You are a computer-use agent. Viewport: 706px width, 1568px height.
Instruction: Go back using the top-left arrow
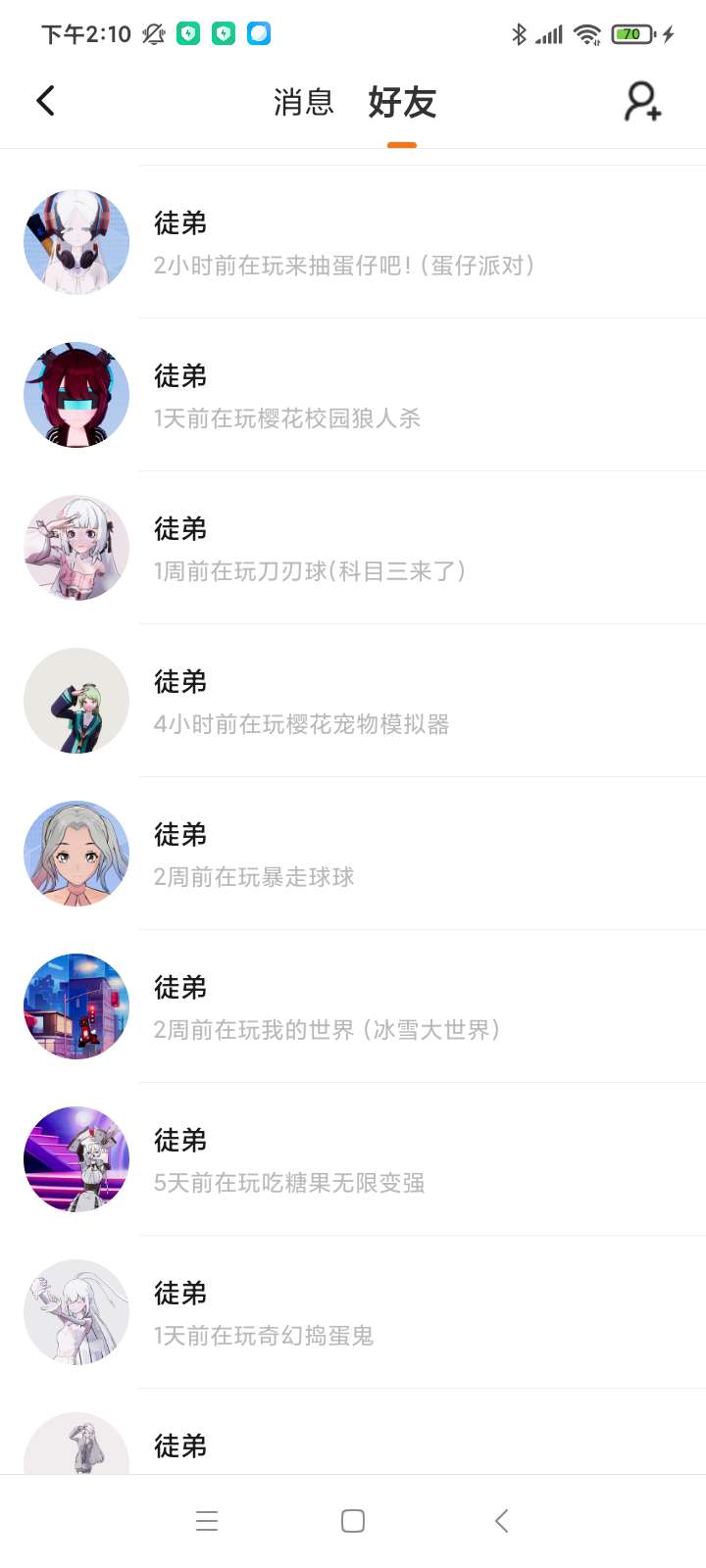point(45,101)
